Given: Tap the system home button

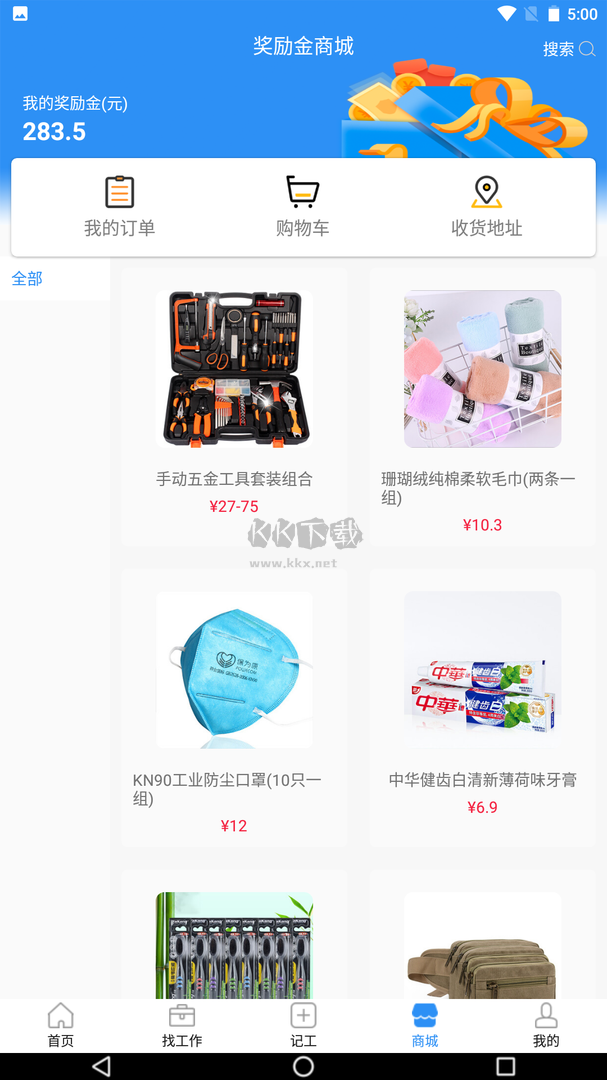Looking at the screenshot, I should click(x=303, y=1066).
